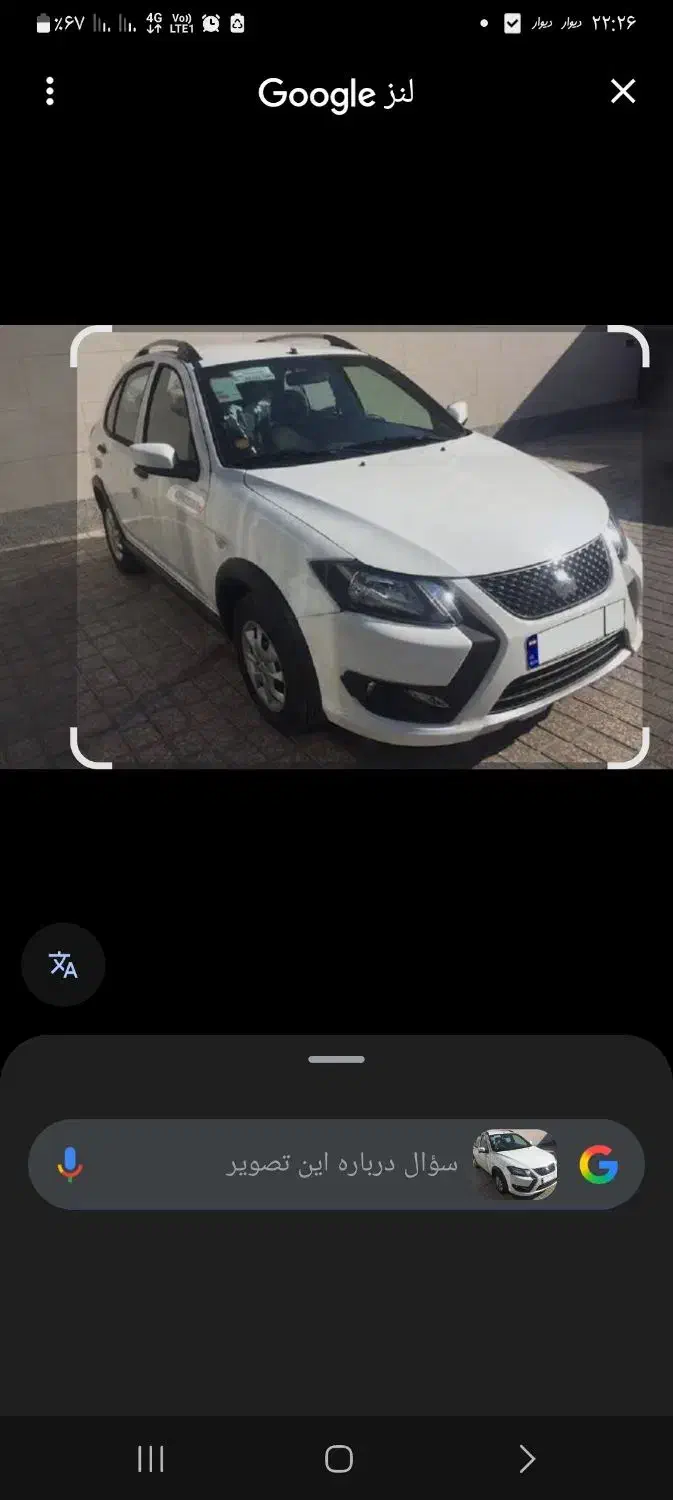
Task: Tap the translate icon button
Action: [x=63, y=965]
